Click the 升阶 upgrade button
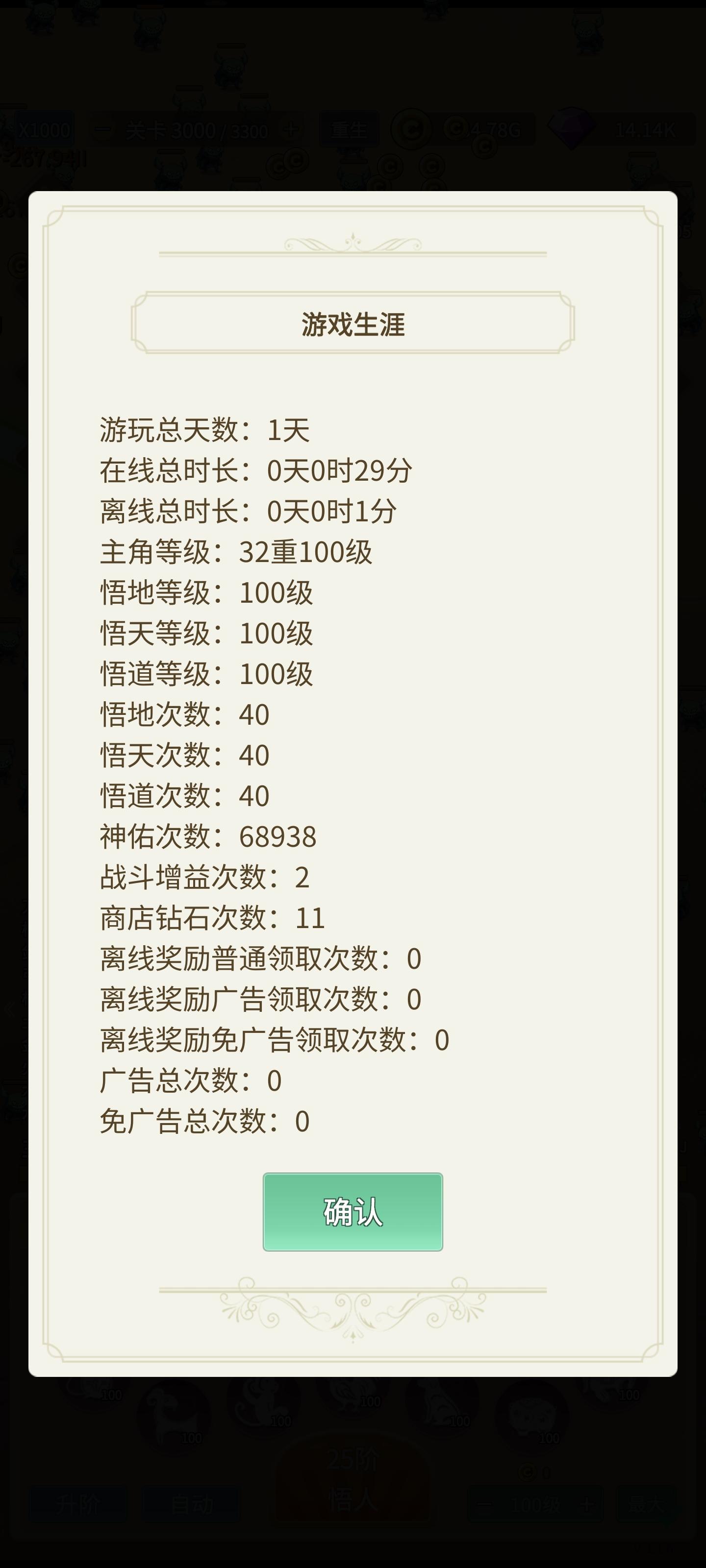 point(78,1502)
